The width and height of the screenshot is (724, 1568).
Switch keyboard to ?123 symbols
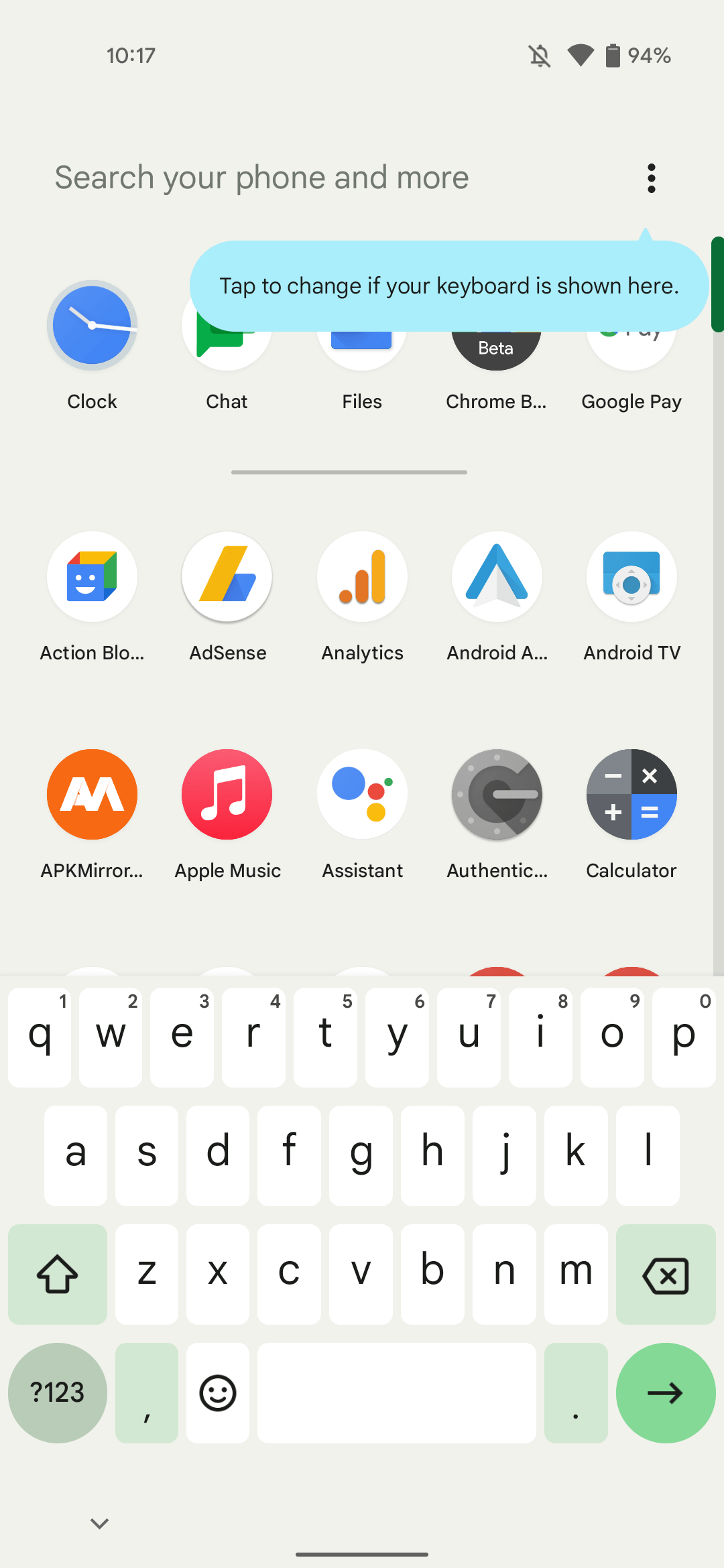click(58, 1393)
